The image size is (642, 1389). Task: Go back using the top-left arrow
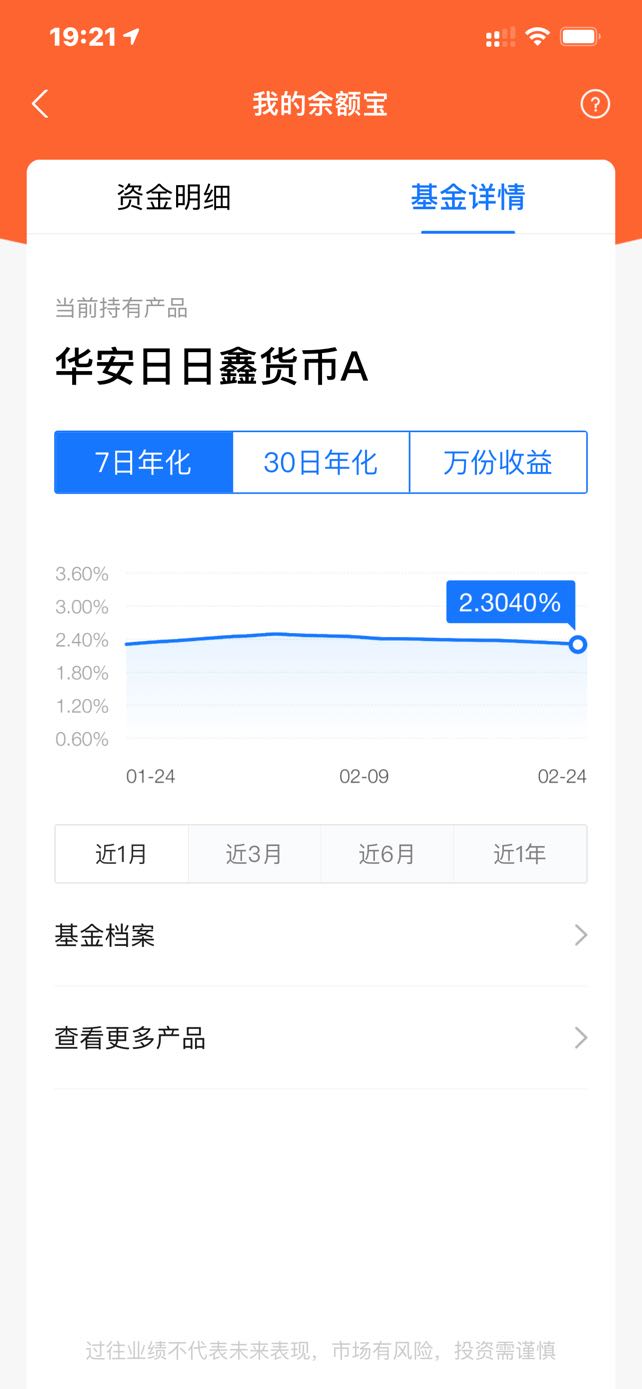[40, 104]
